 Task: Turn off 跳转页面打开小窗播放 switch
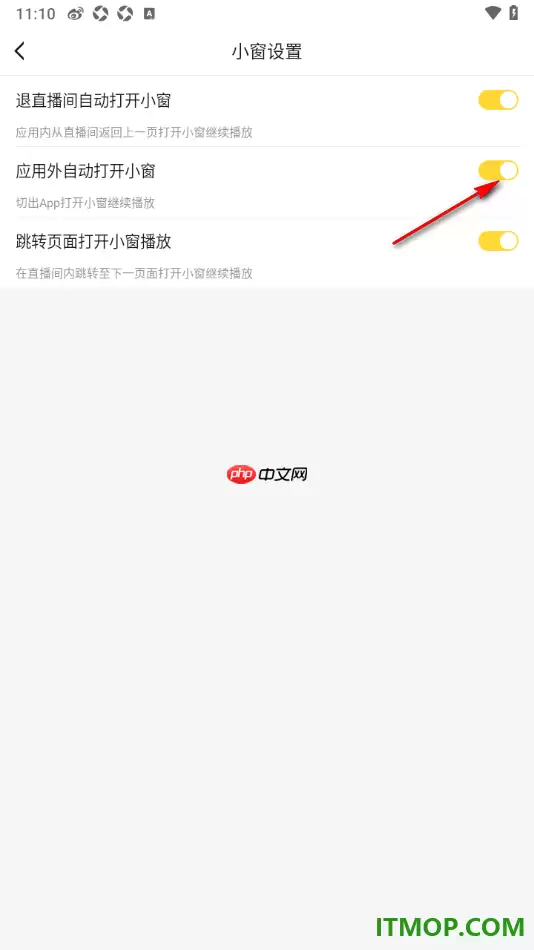coord(498,241)
